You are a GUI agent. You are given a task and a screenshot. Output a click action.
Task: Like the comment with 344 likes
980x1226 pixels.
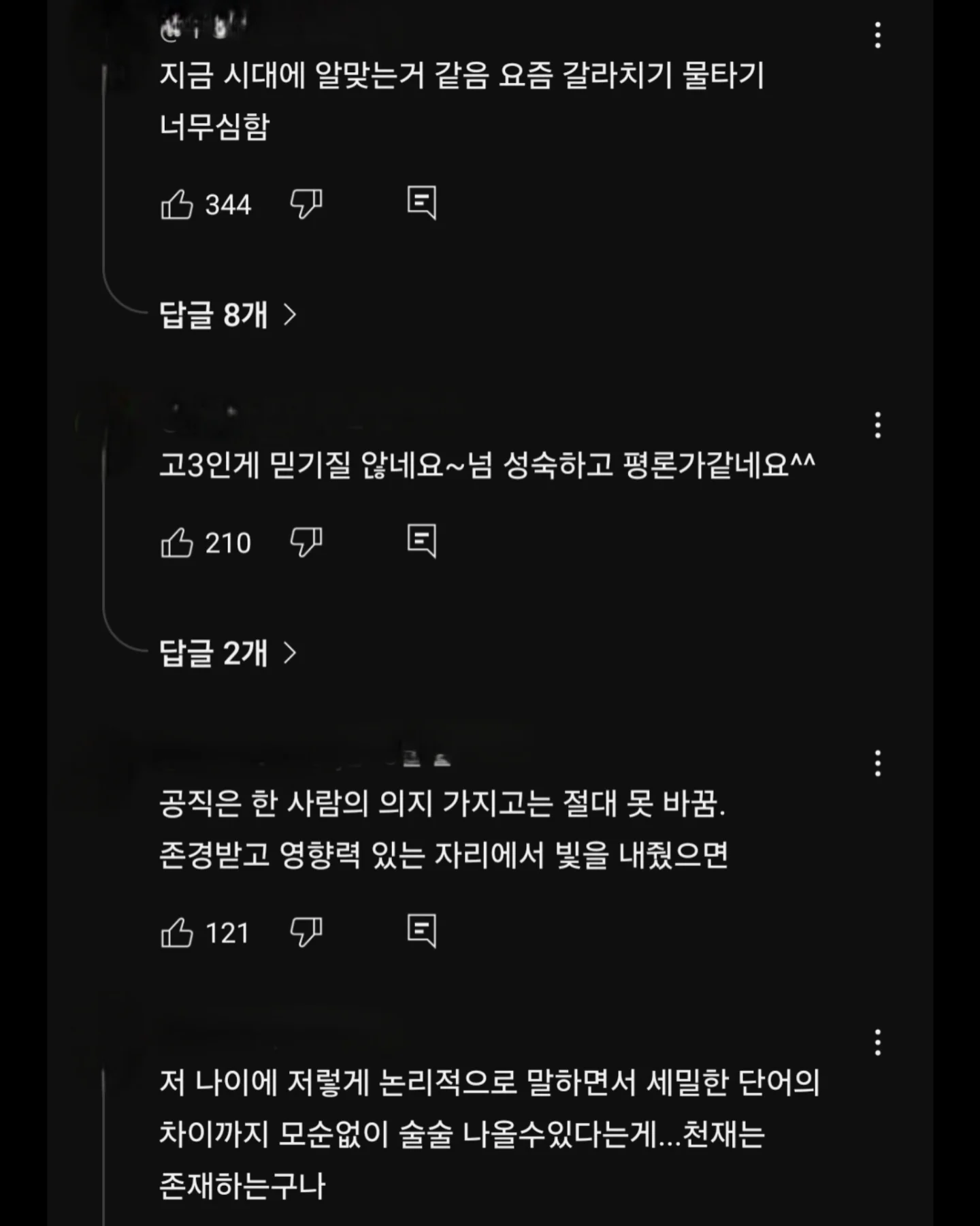[177, 204]
